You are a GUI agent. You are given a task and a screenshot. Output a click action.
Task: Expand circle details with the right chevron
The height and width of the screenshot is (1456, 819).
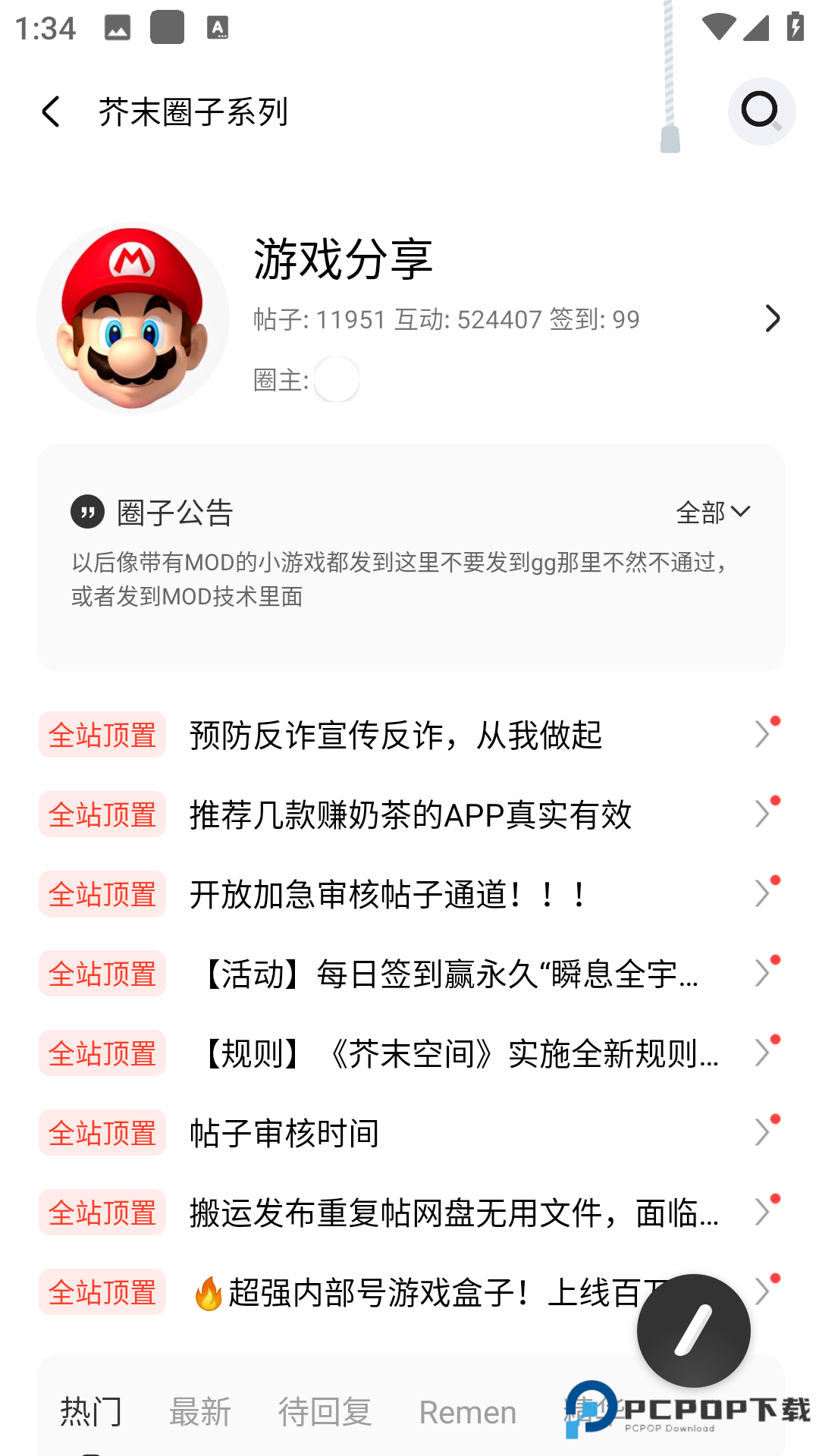773,318
